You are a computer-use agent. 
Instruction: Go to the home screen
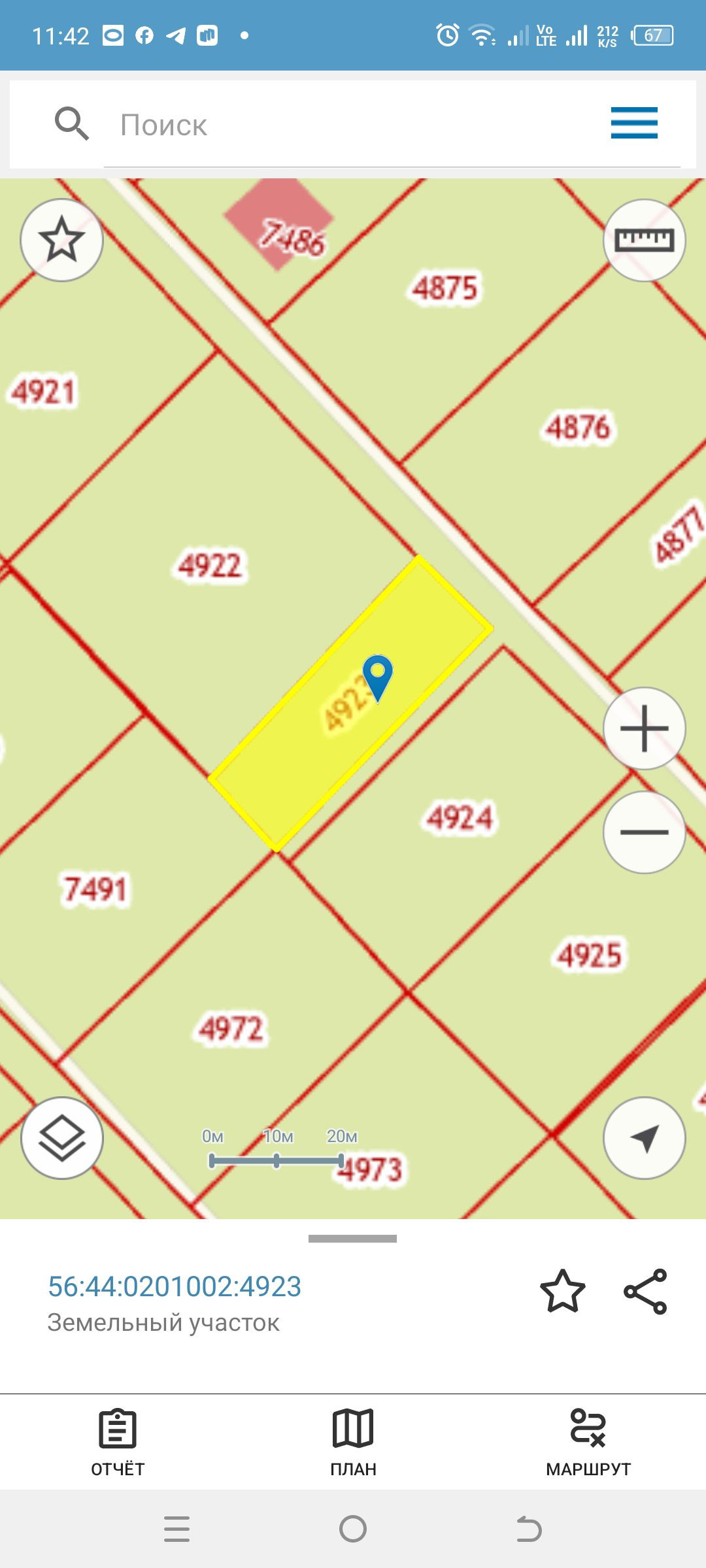[353, 1529]
